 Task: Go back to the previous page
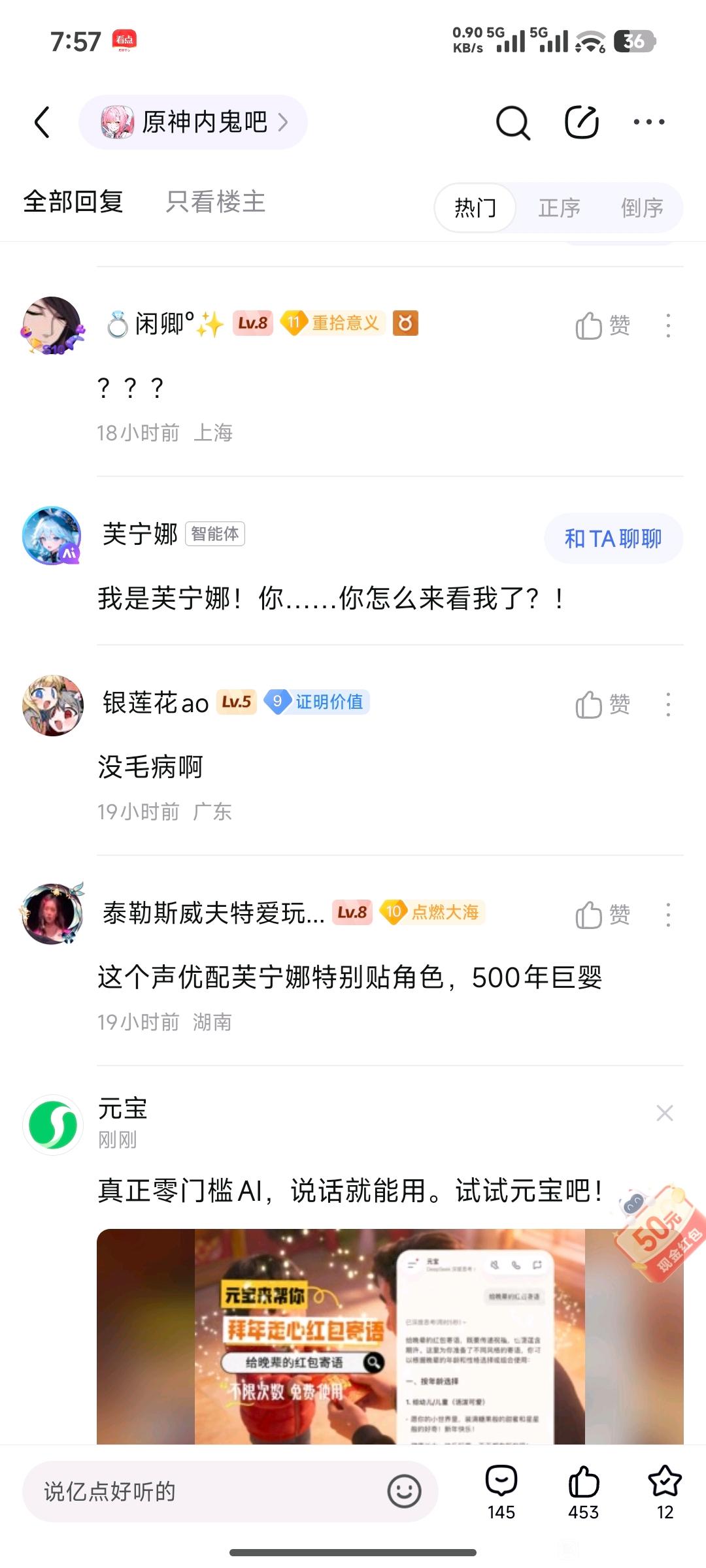point(42,122)
